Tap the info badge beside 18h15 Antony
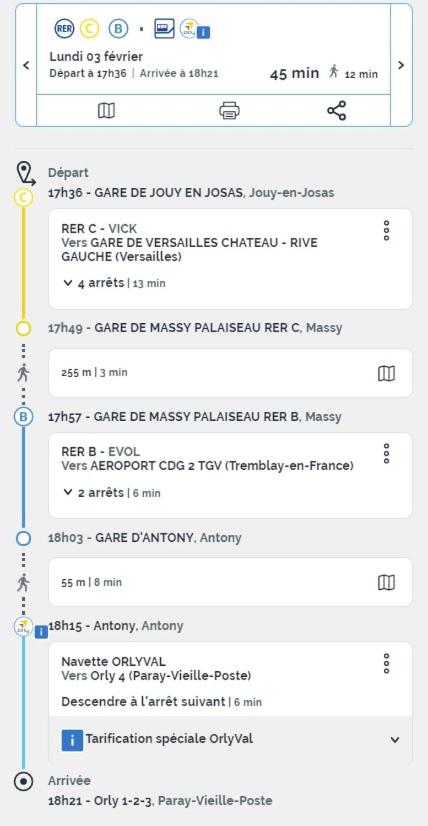 (x=42, y=631)
